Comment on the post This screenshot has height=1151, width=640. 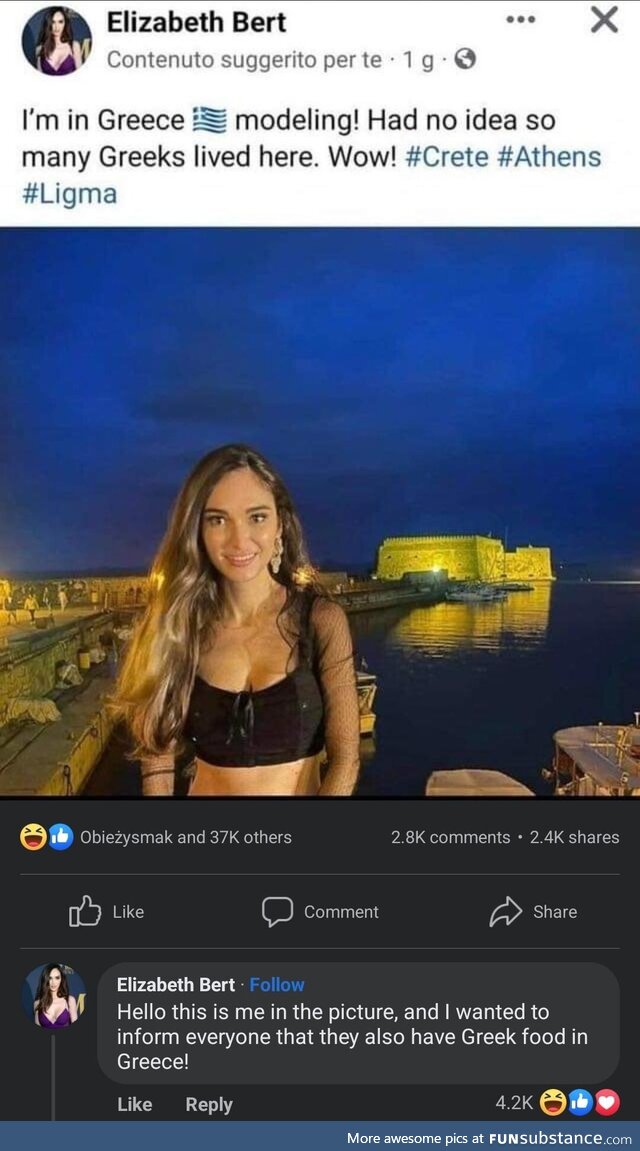coord(320,911)
